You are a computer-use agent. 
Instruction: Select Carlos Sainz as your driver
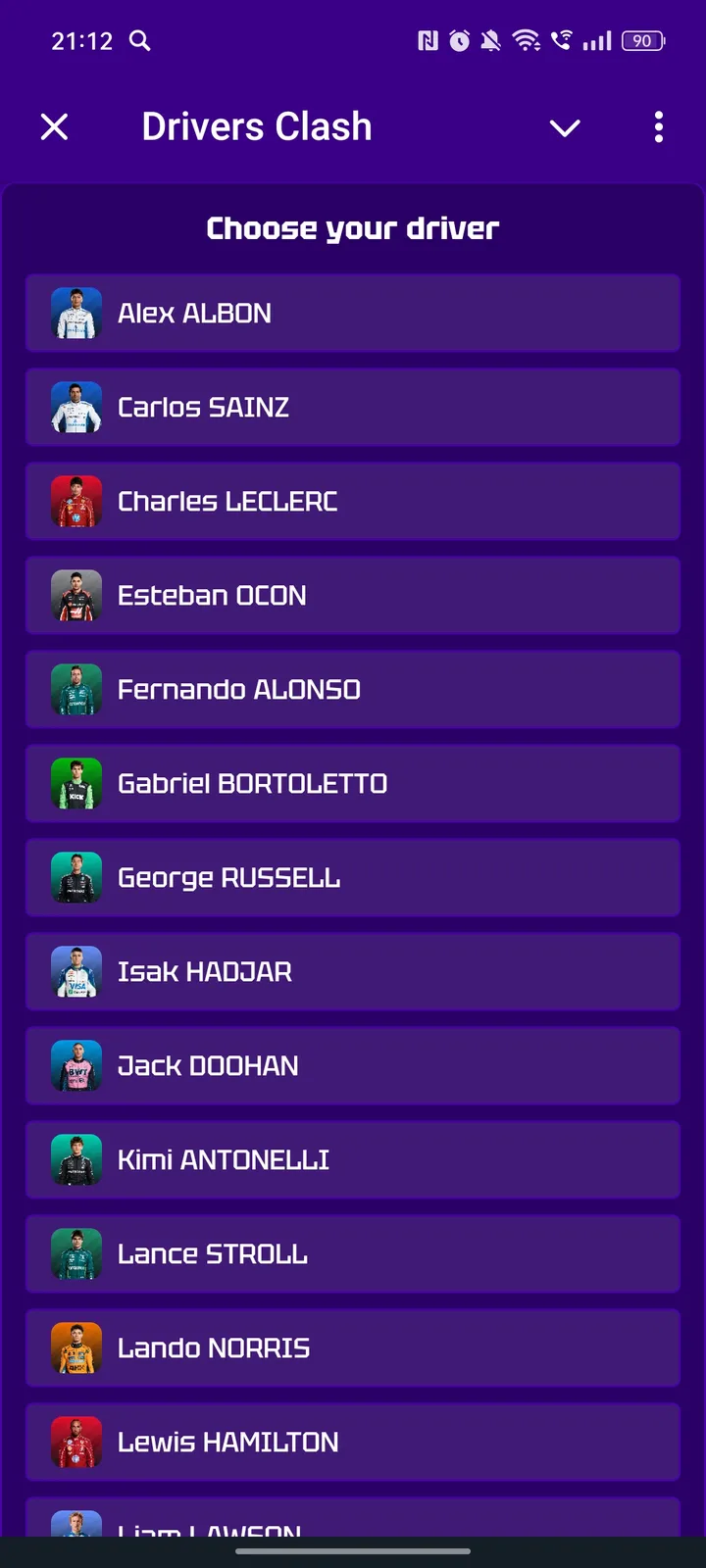click(353, 408)
